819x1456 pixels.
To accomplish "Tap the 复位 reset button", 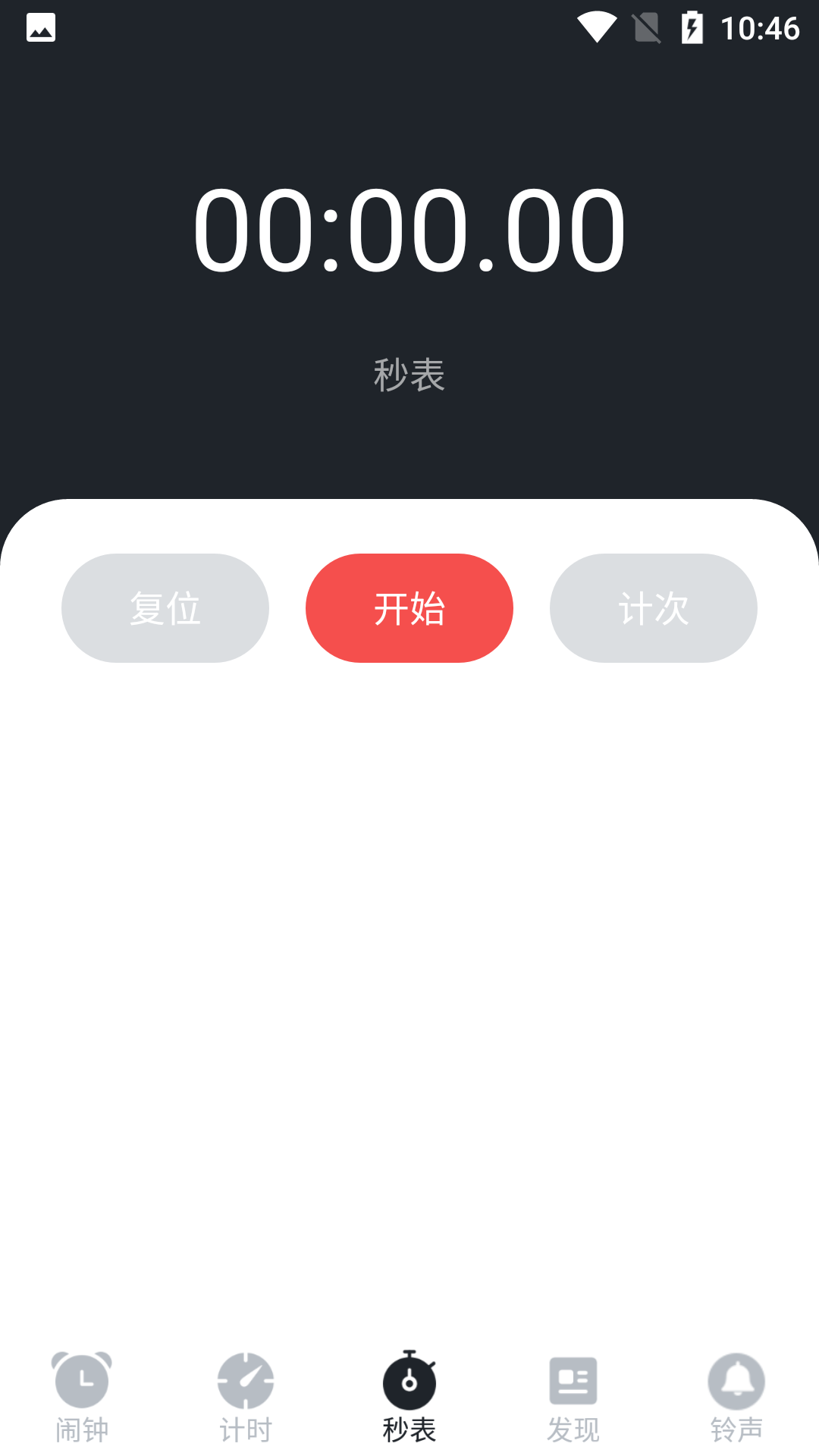I will 165,608.
